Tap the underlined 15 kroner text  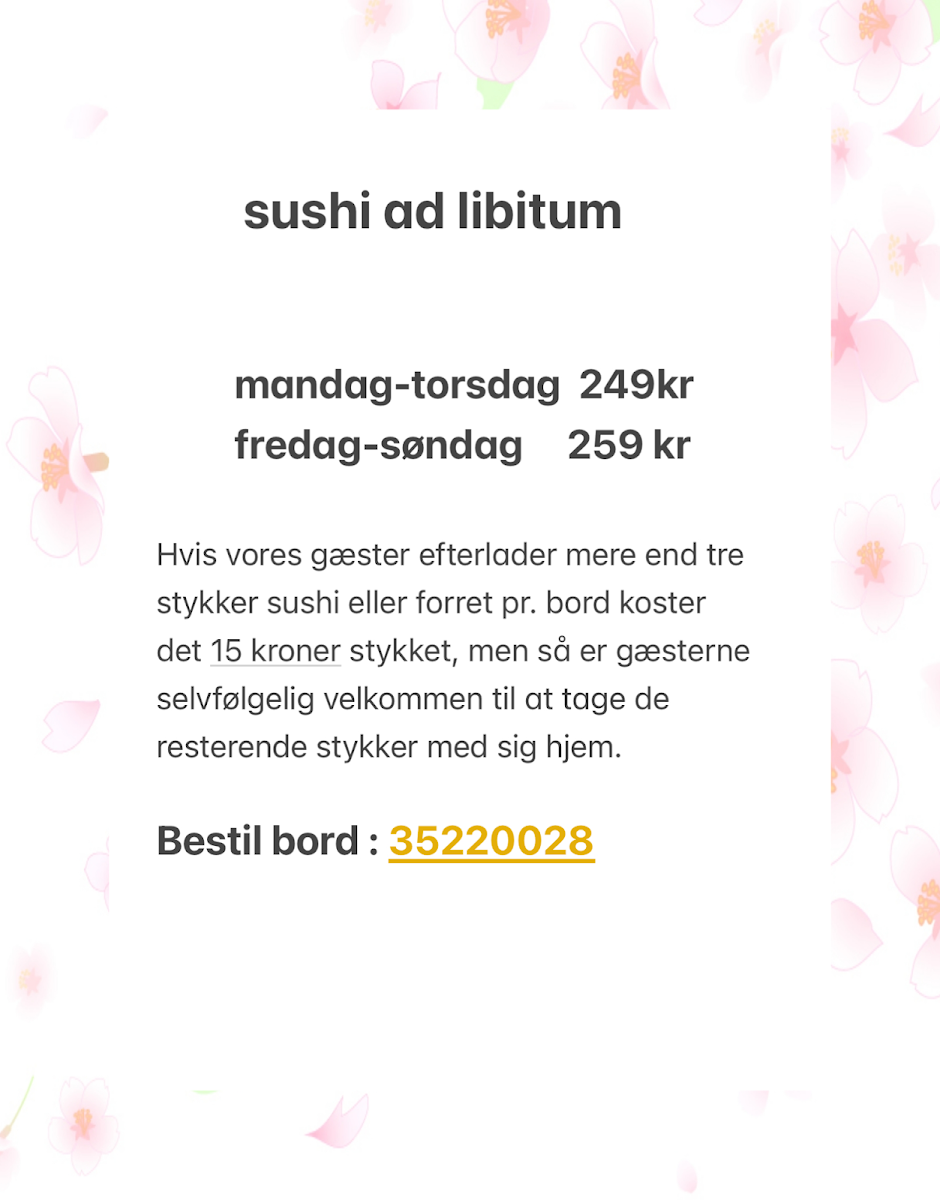click(x=275, y=651)
